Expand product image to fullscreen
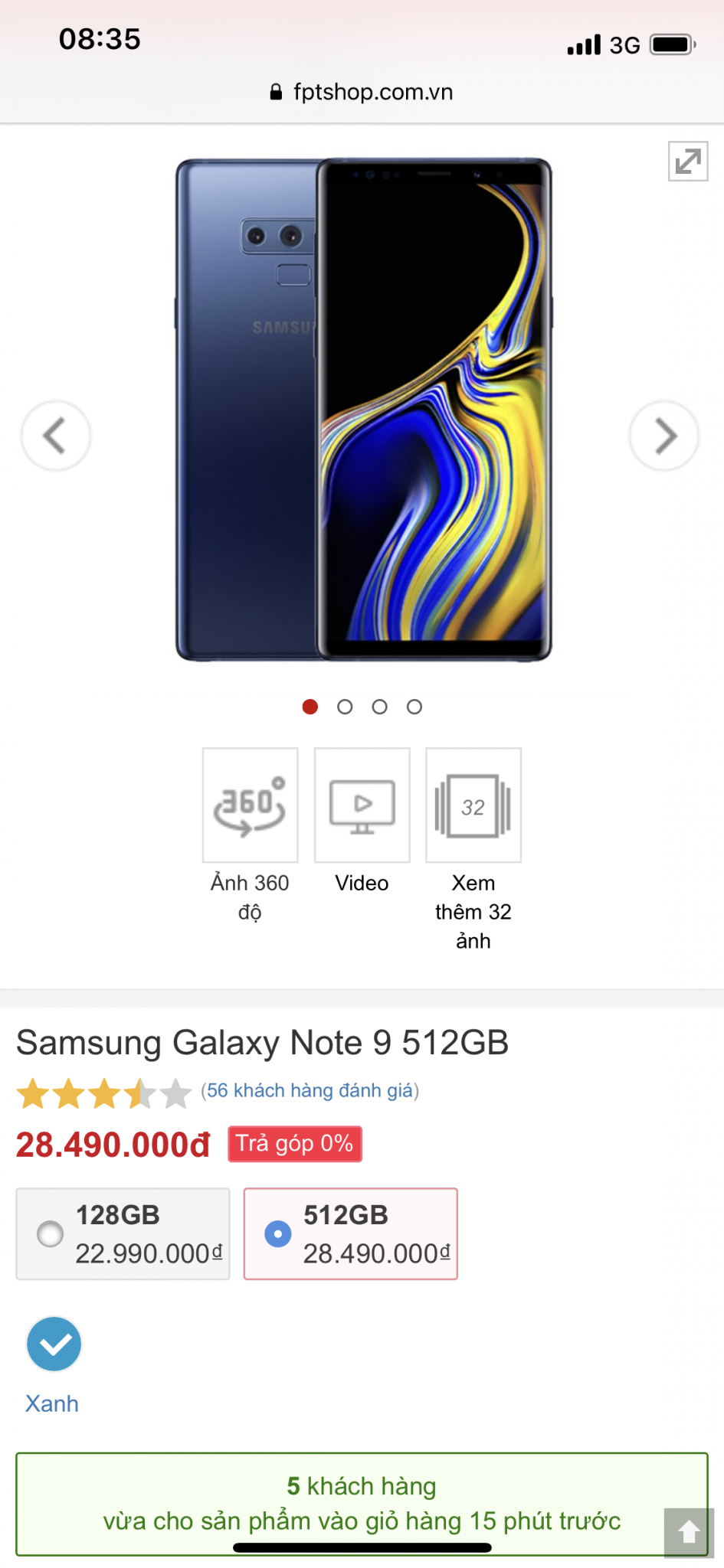 click(687, 162)
